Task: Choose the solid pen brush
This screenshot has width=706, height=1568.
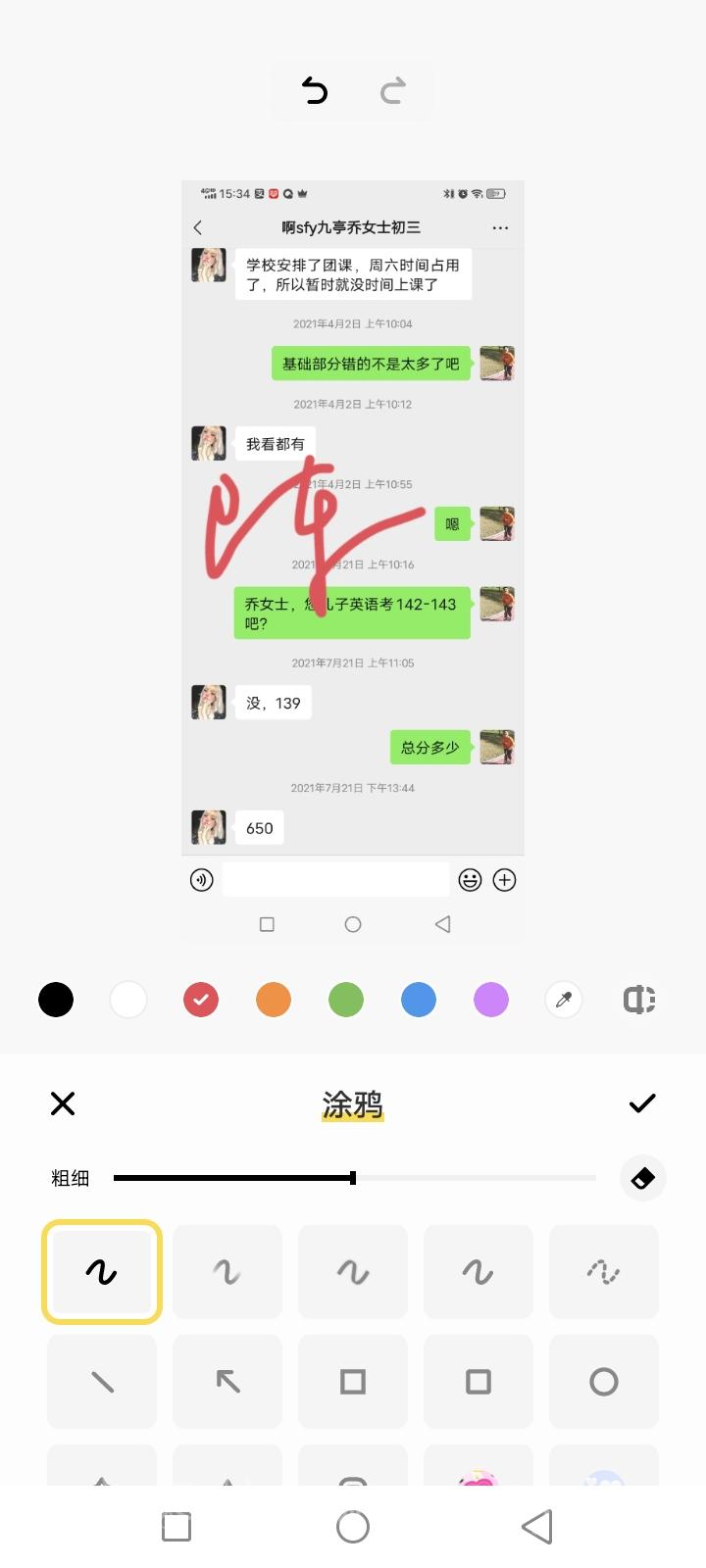Action: click(x=102, y=1272)
